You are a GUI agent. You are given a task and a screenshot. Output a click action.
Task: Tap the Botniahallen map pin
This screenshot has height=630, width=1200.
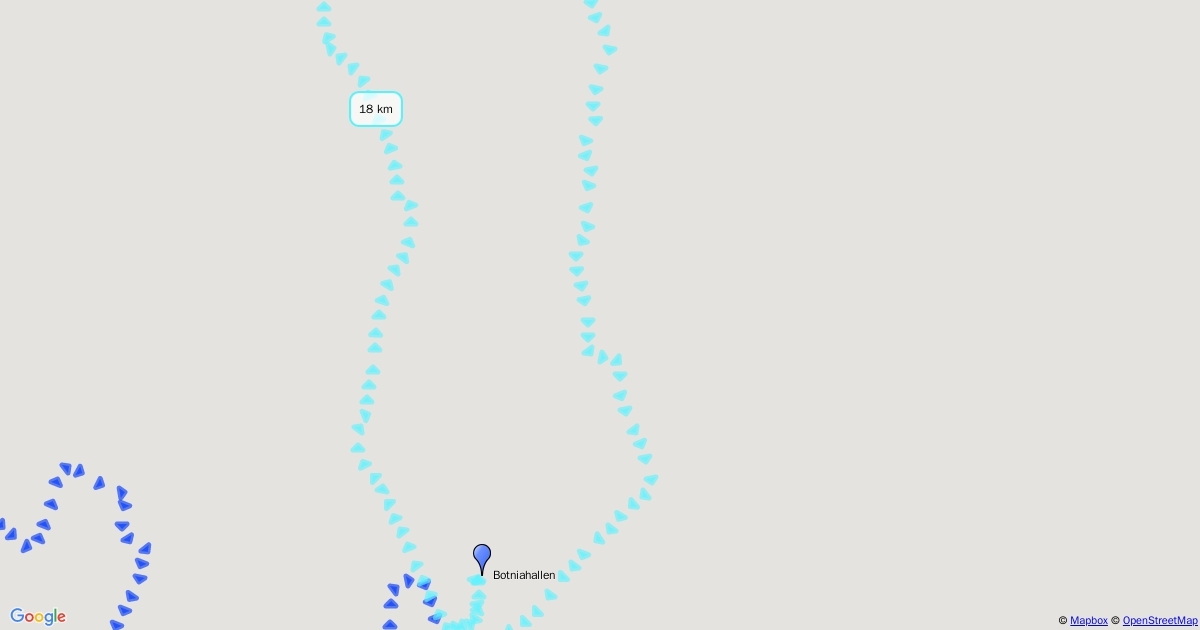click(x=482, y=556)
